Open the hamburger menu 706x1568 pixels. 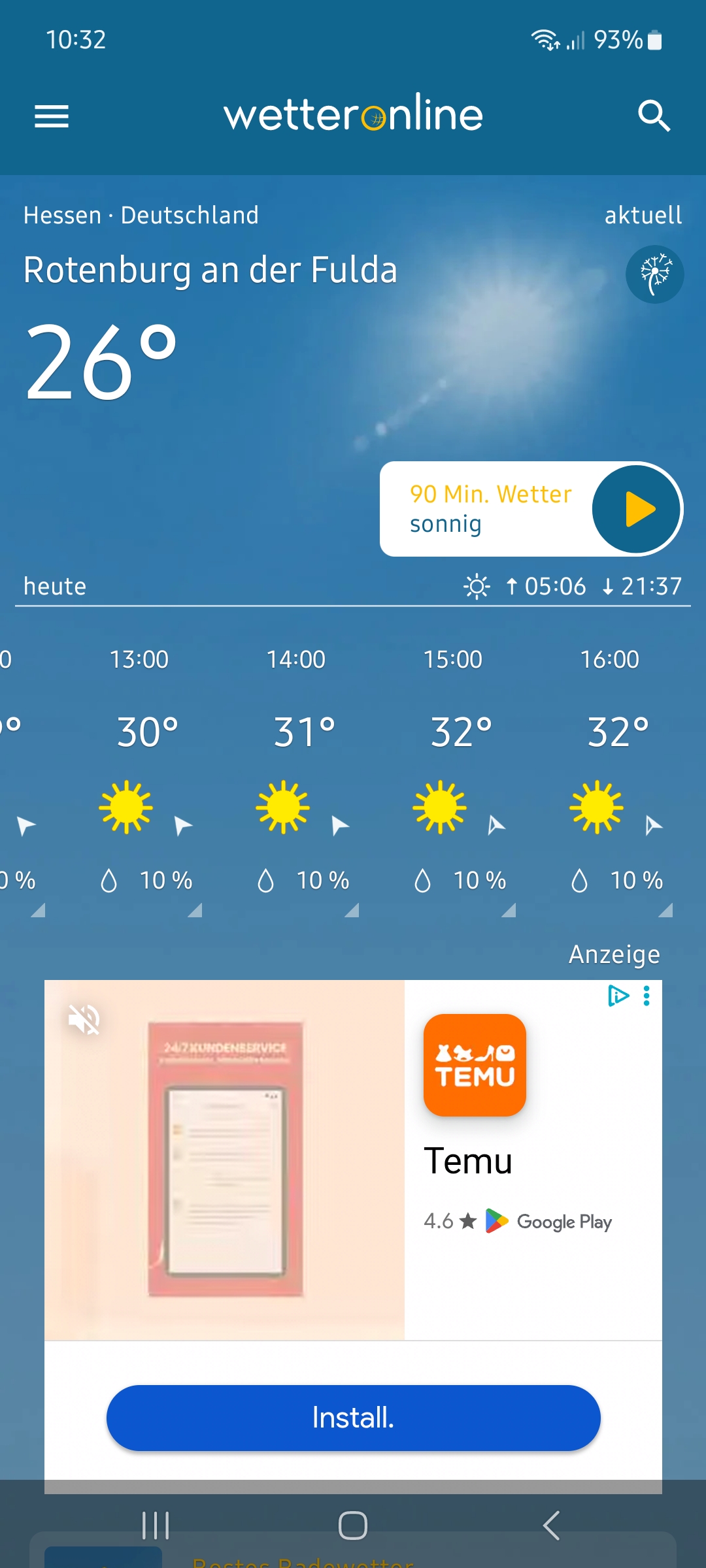point(52,116)
